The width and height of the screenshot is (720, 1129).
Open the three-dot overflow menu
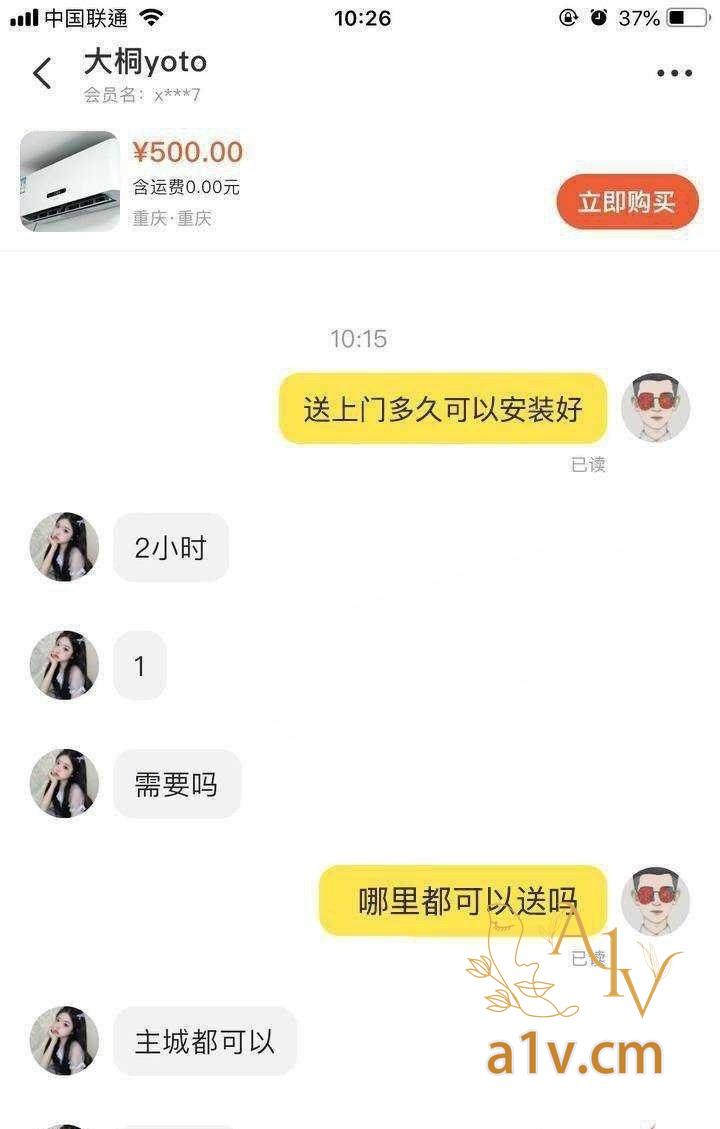point(674,73)
